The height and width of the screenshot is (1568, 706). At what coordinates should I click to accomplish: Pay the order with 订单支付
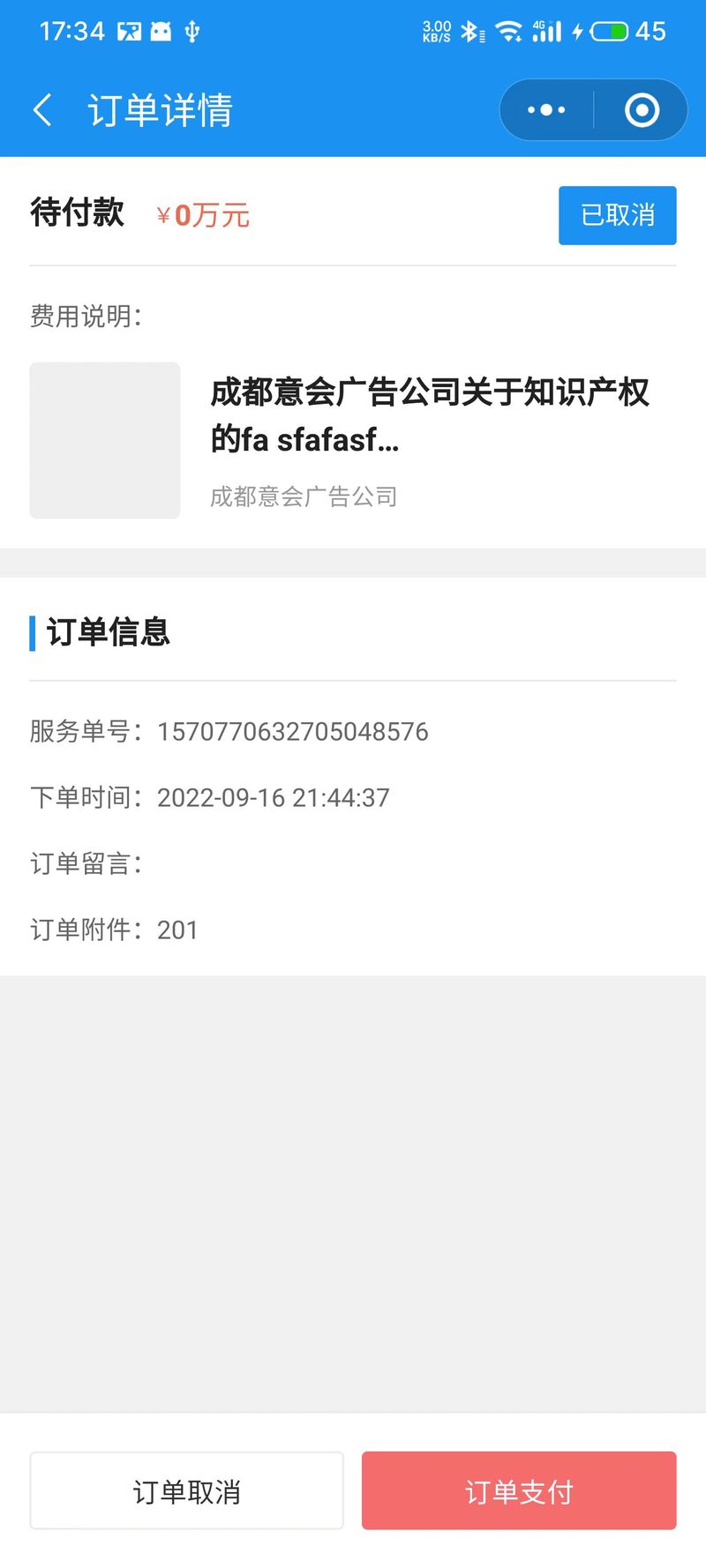(x=519, y=1491)
